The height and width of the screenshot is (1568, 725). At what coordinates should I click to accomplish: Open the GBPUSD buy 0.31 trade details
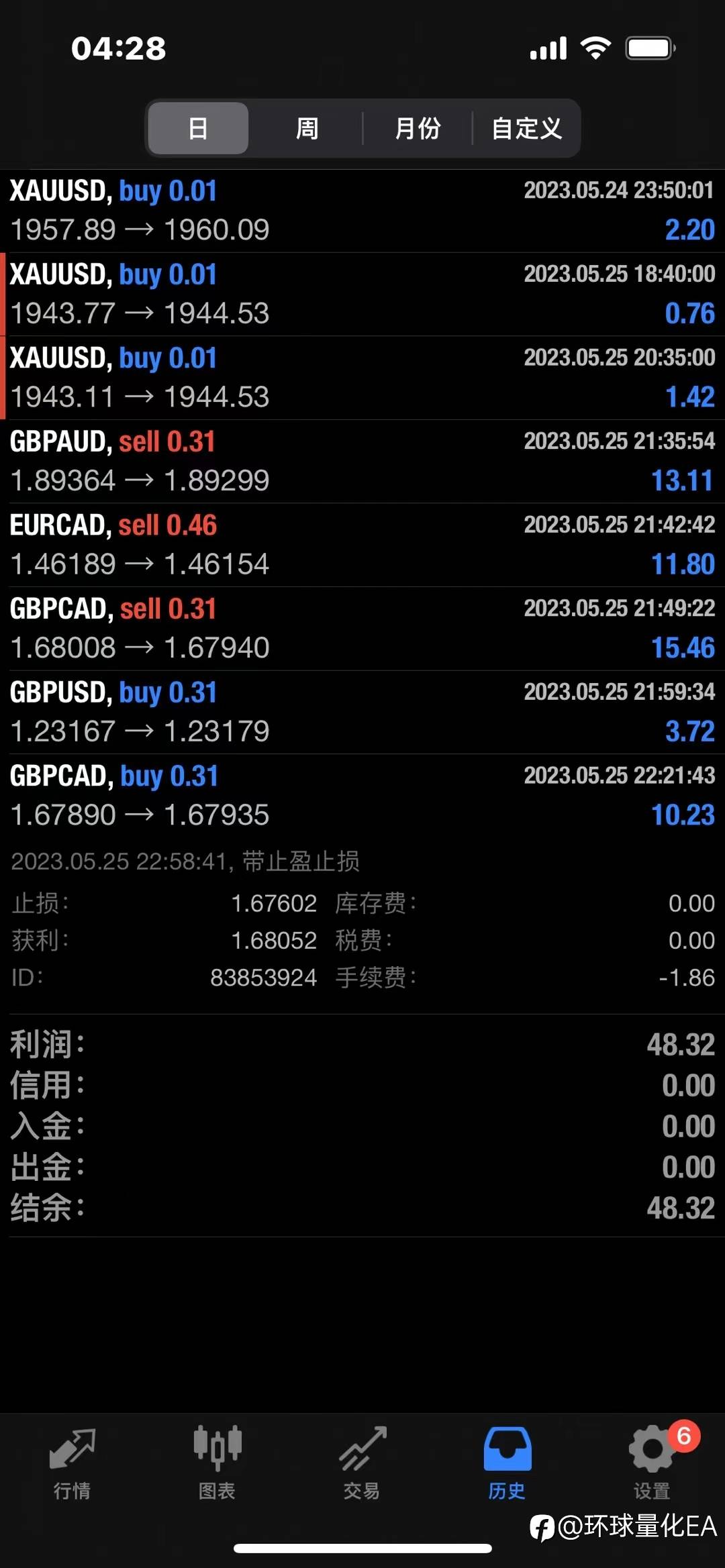tap(362, 712)
